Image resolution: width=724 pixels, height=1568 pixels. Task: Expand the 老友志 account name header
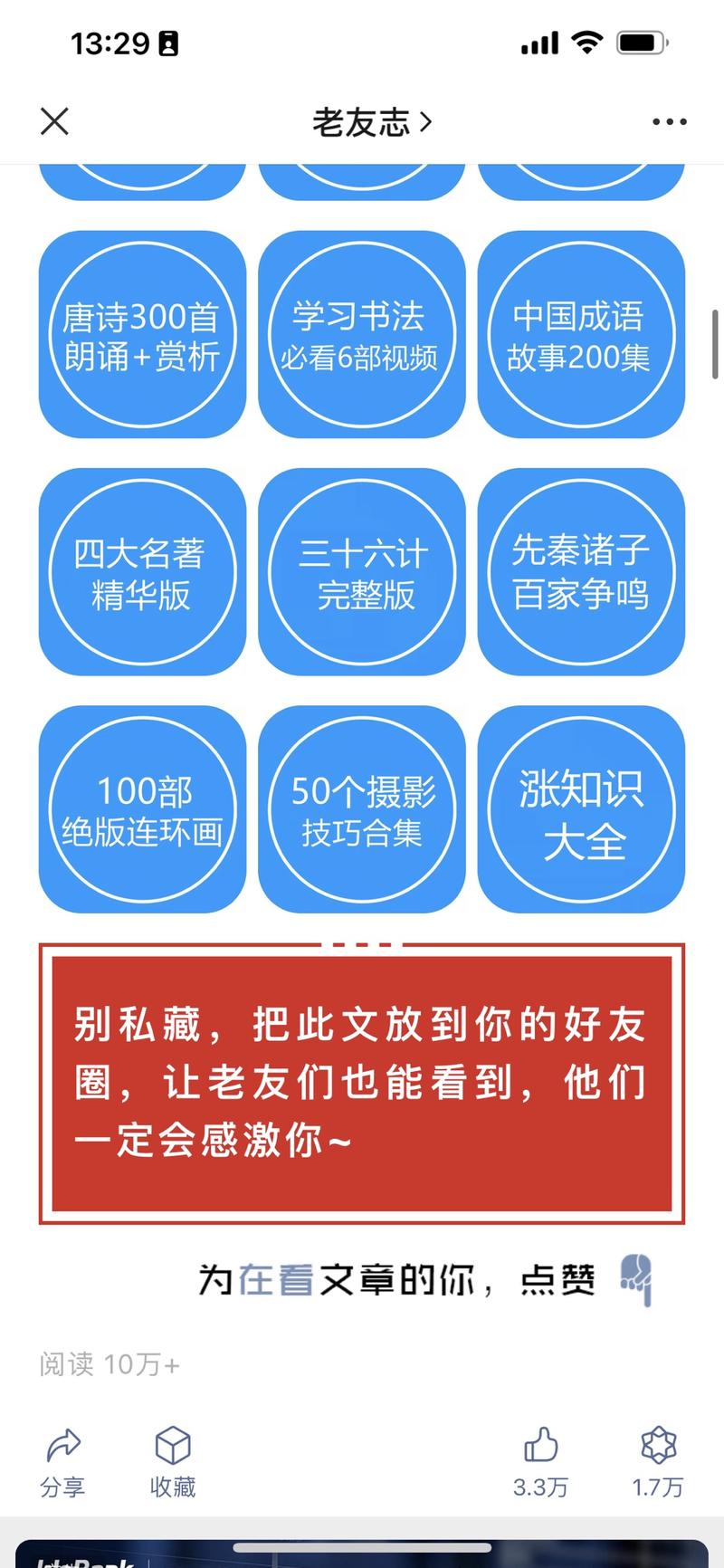[x=373, y=120]
